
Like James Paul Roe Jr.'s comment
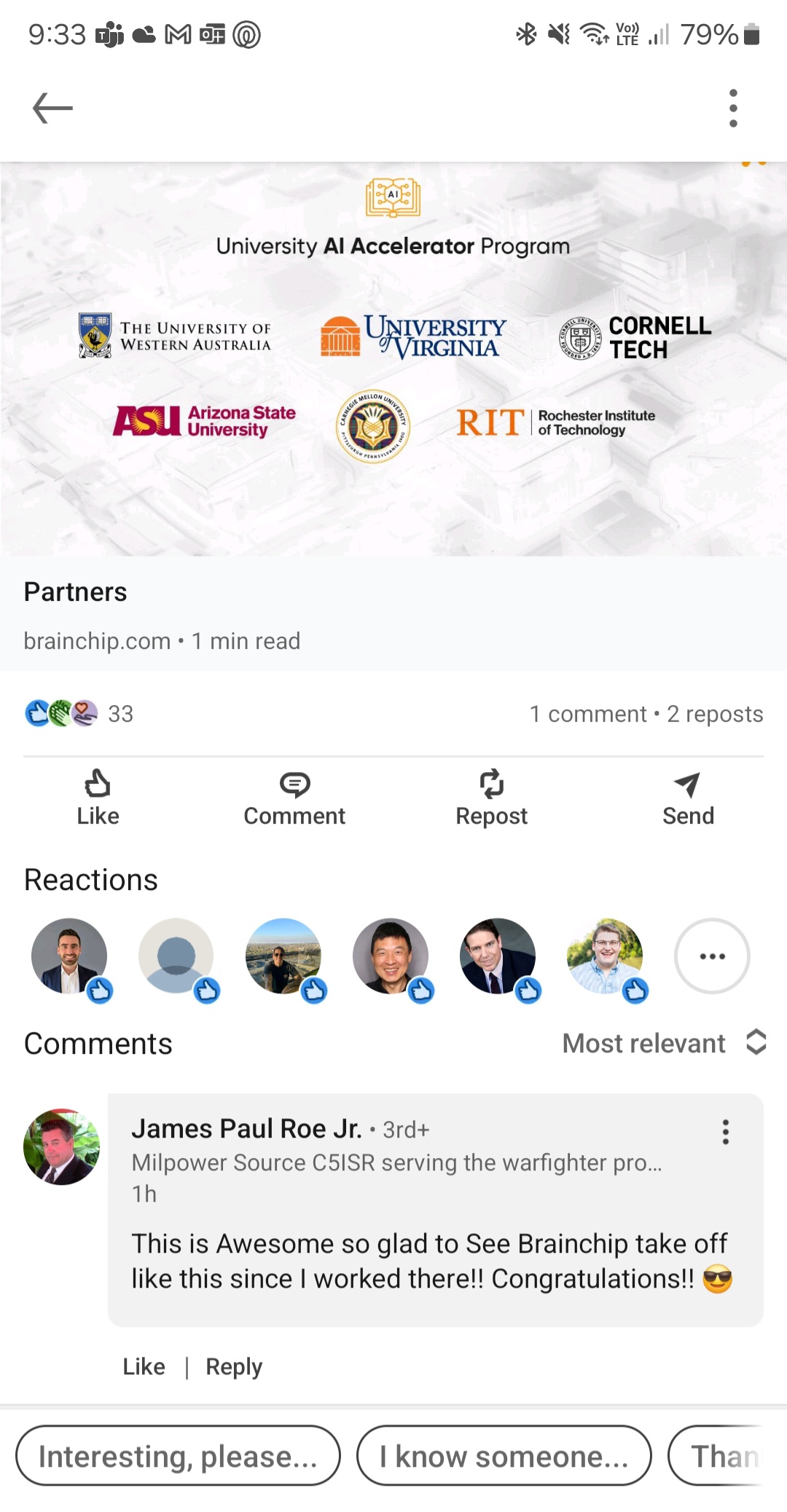tap(144, 1366)
